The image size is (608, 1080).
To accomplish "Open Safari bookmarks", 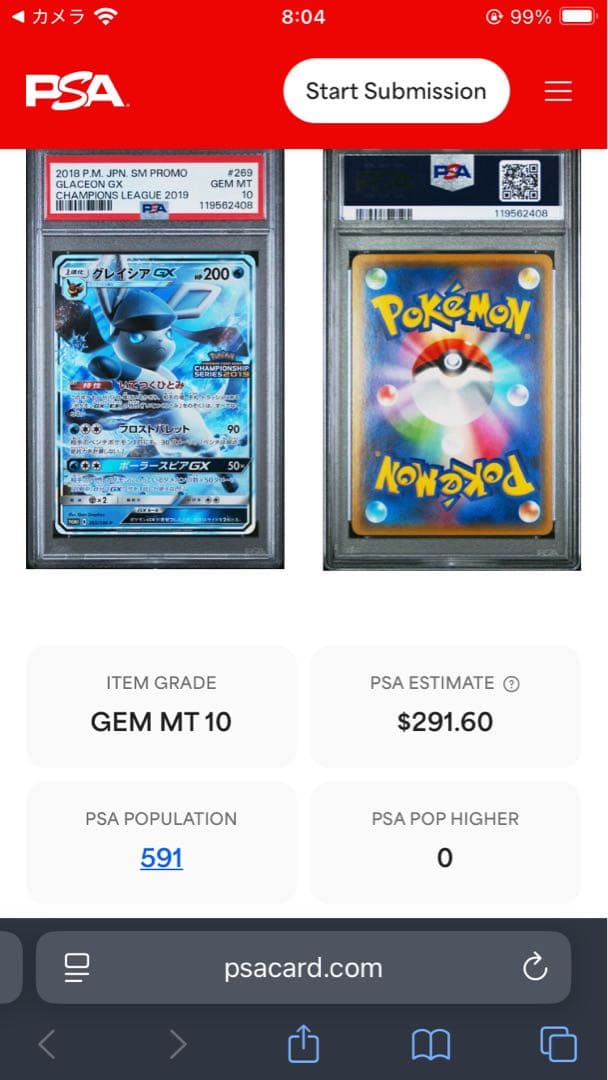I will coord(431,1045).
